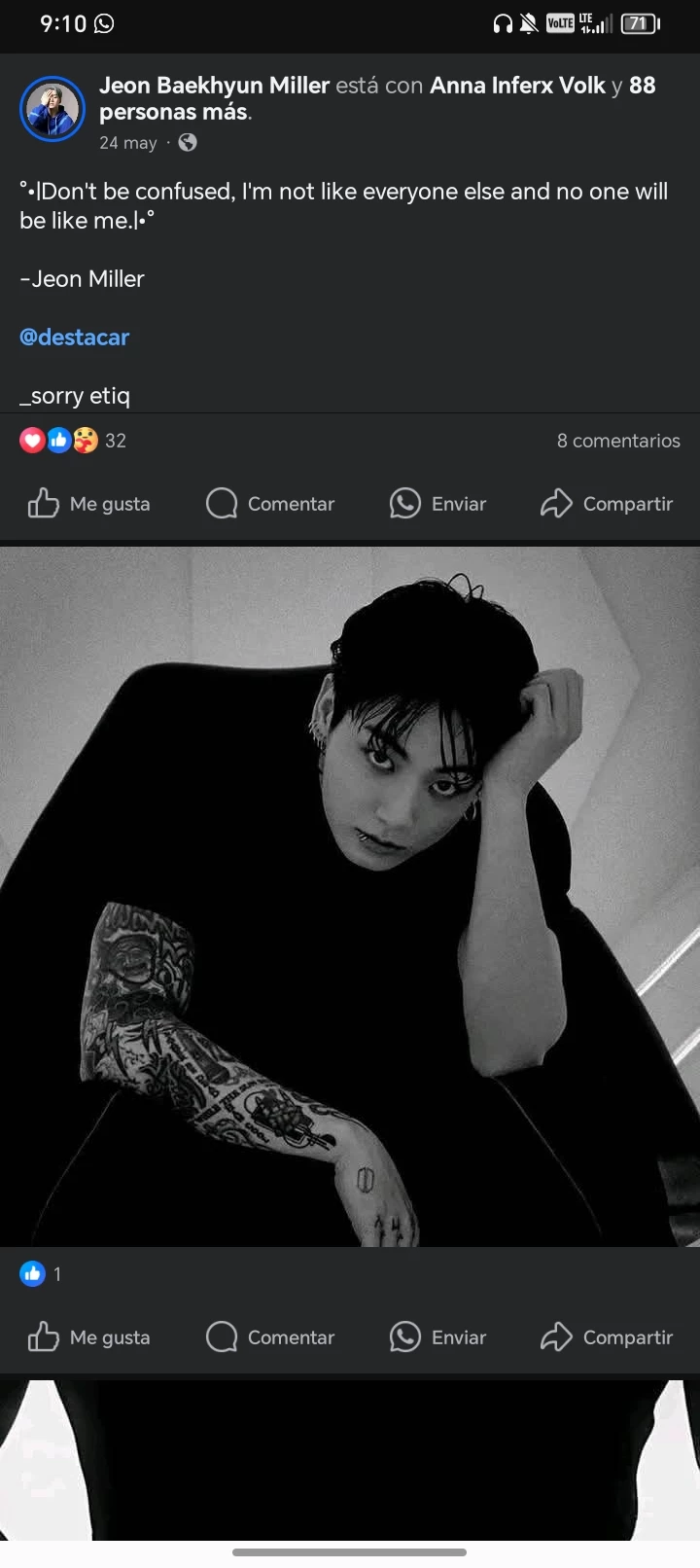Like the photo with Me gusta below it
700x1568 pixels.
[89, 1337]
